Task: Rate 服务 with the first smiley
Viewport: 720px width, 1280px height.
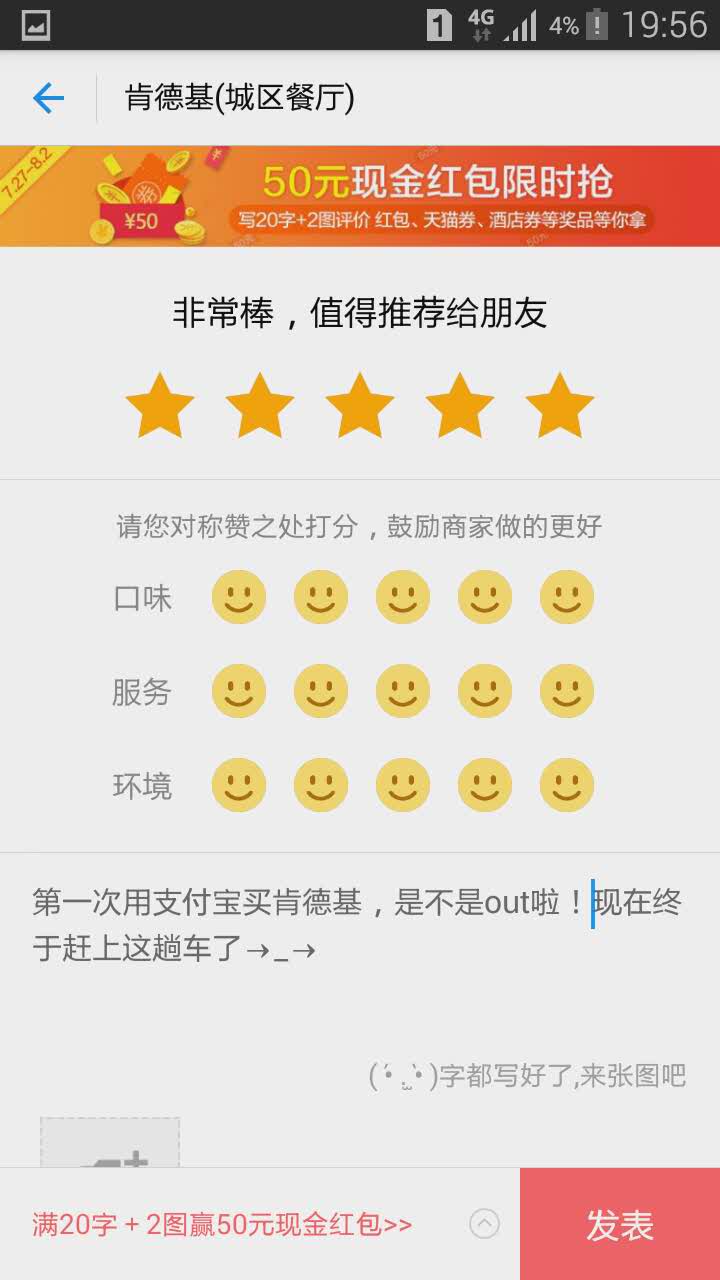Action: click(x=239, y=691)
